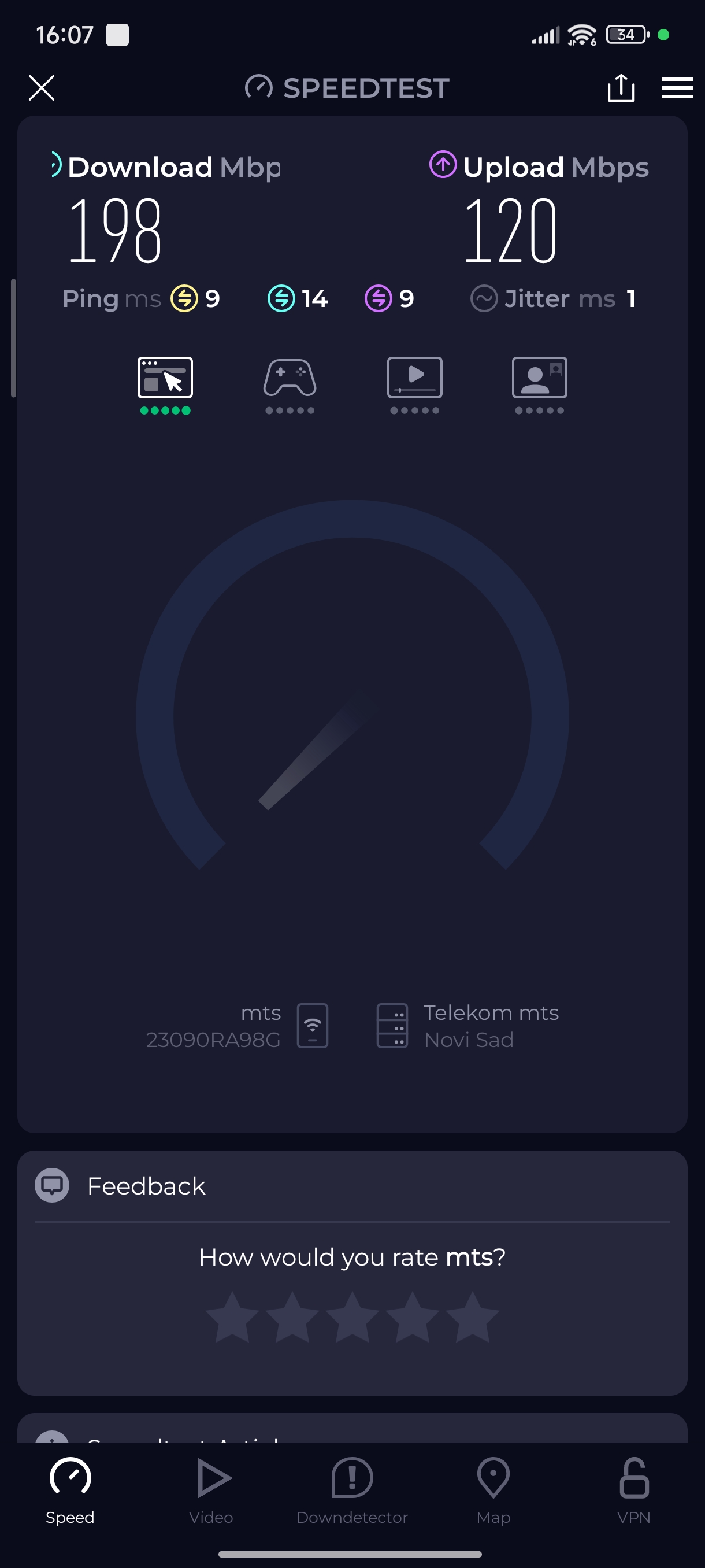This screenshot has height=1568, width=705.
Task: Rate mts one star
Action: (232, 1317)
